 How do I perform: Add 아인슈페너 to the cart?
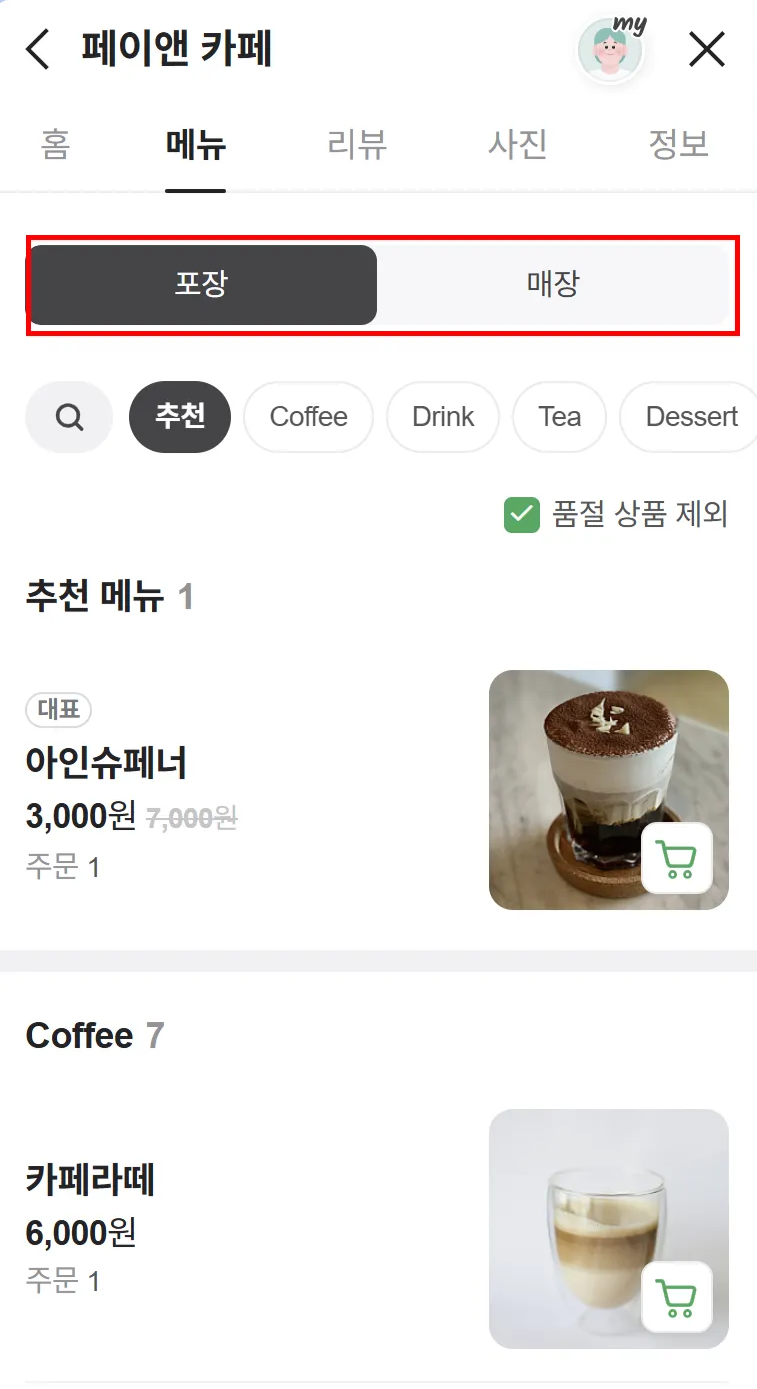click(677, 858)
